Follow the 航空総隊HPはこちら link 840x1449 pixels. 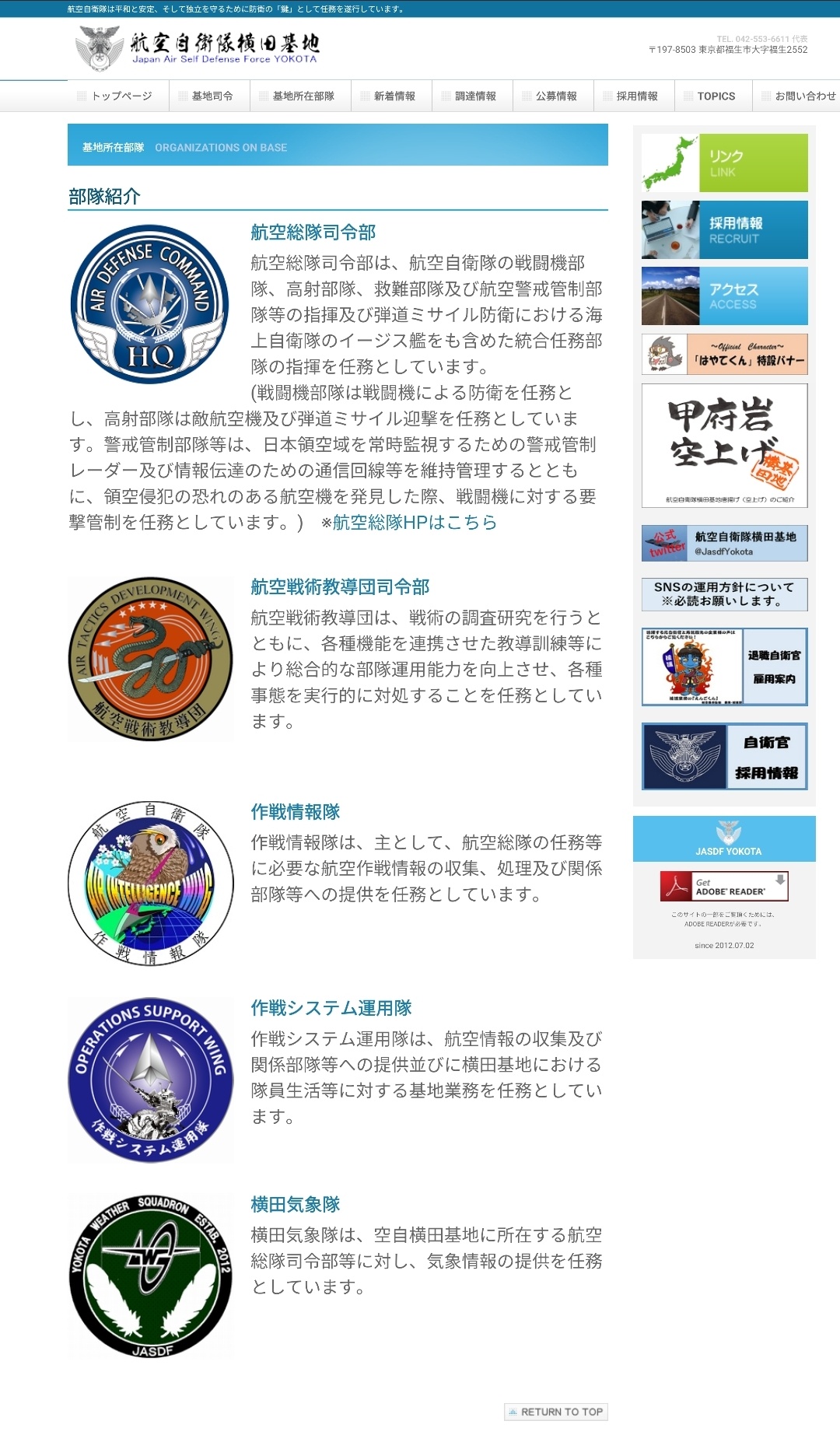tap(415, 523)
